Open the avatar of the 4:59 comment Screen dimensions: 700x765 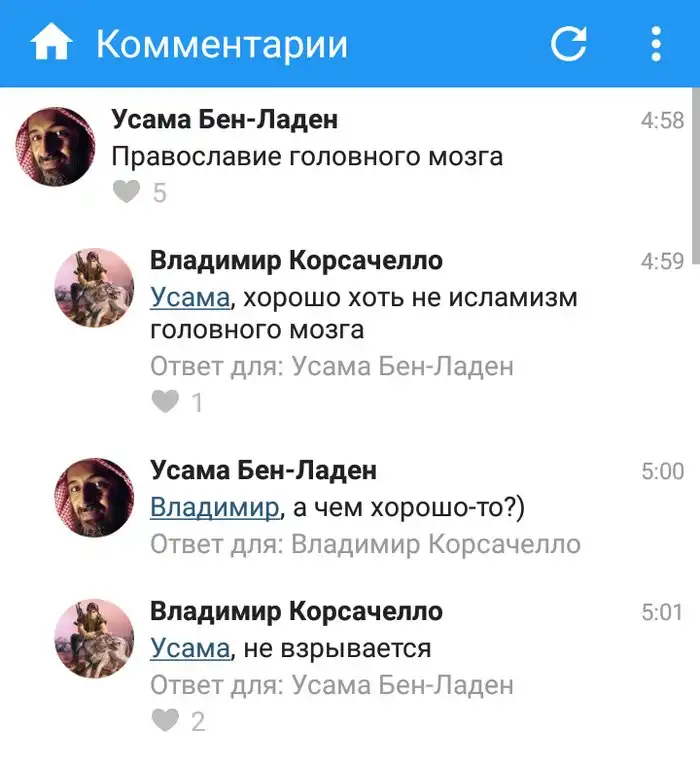click(x=94, y=288)
